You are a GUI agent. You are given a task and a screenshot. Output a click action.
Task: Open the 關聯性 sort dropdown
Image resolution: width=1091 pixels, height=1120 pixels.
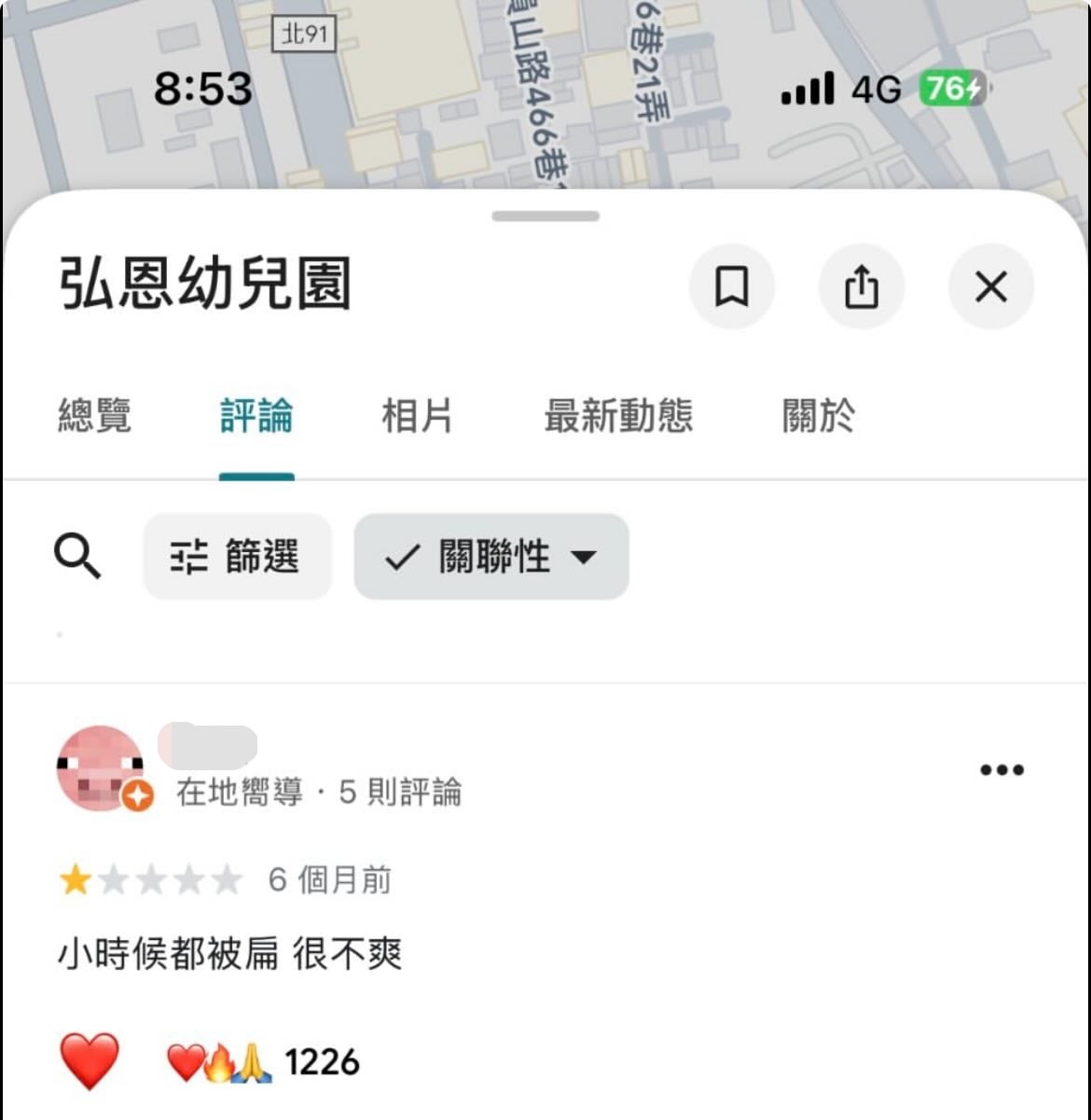point(491,556)
